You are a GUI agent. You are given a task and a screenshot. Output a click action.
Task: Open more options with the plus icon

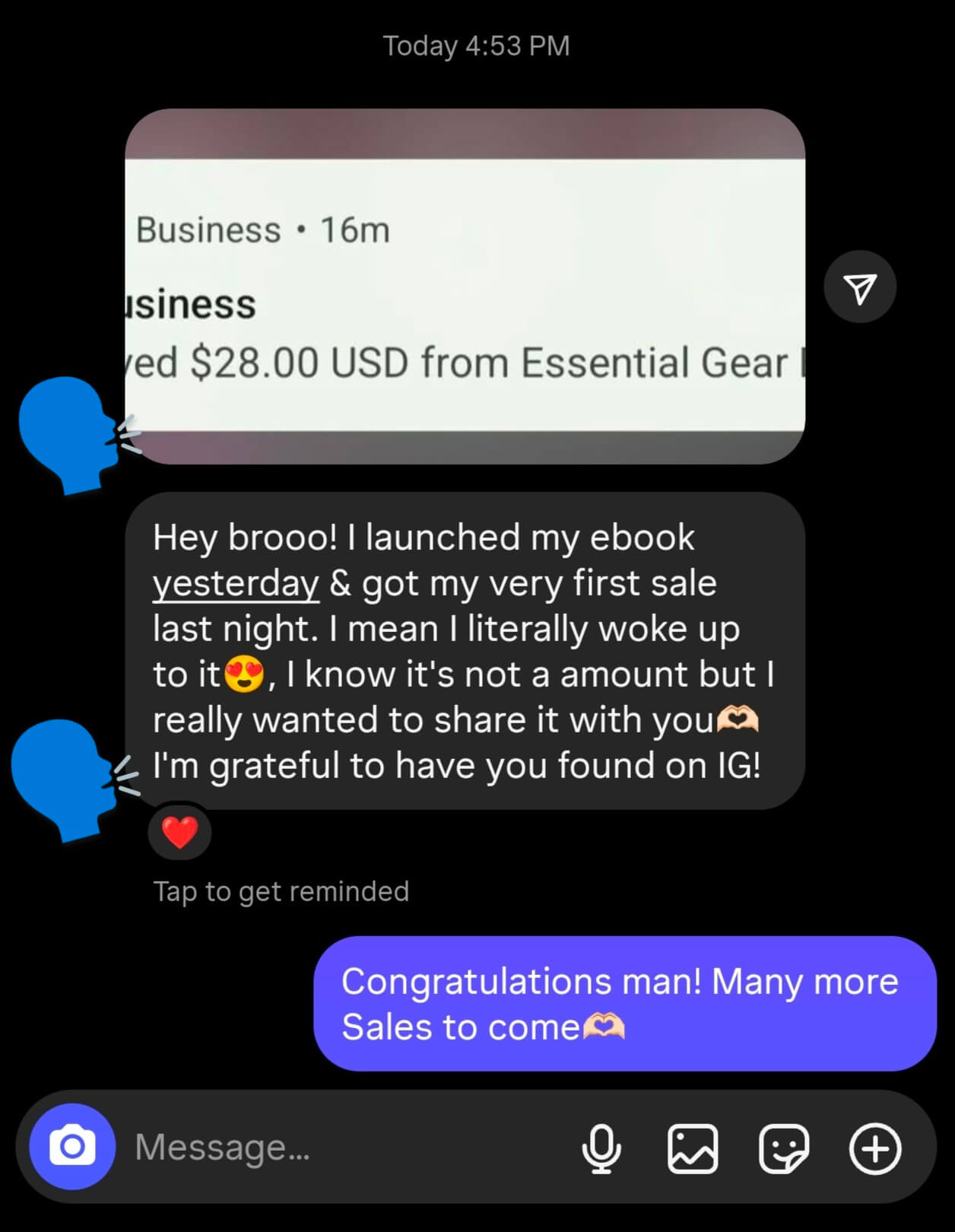pos(874,1148)
